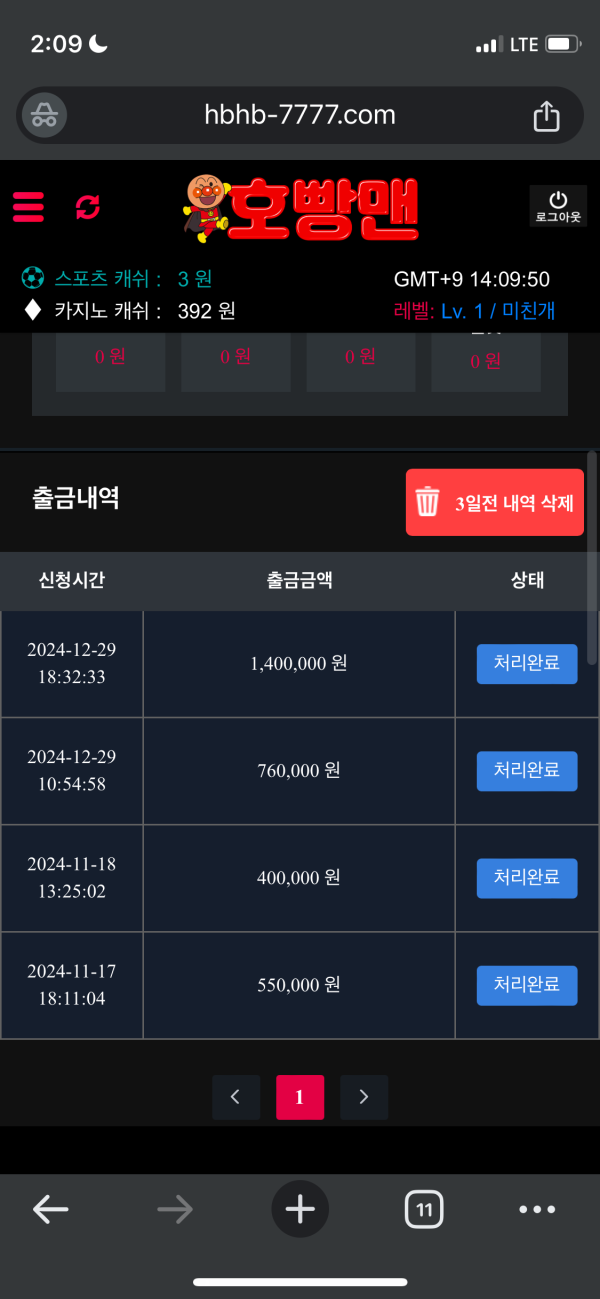Go to the previous page arrow
The height and width of the screenshot is (1299, 600).
click(x=236, y=1097)
